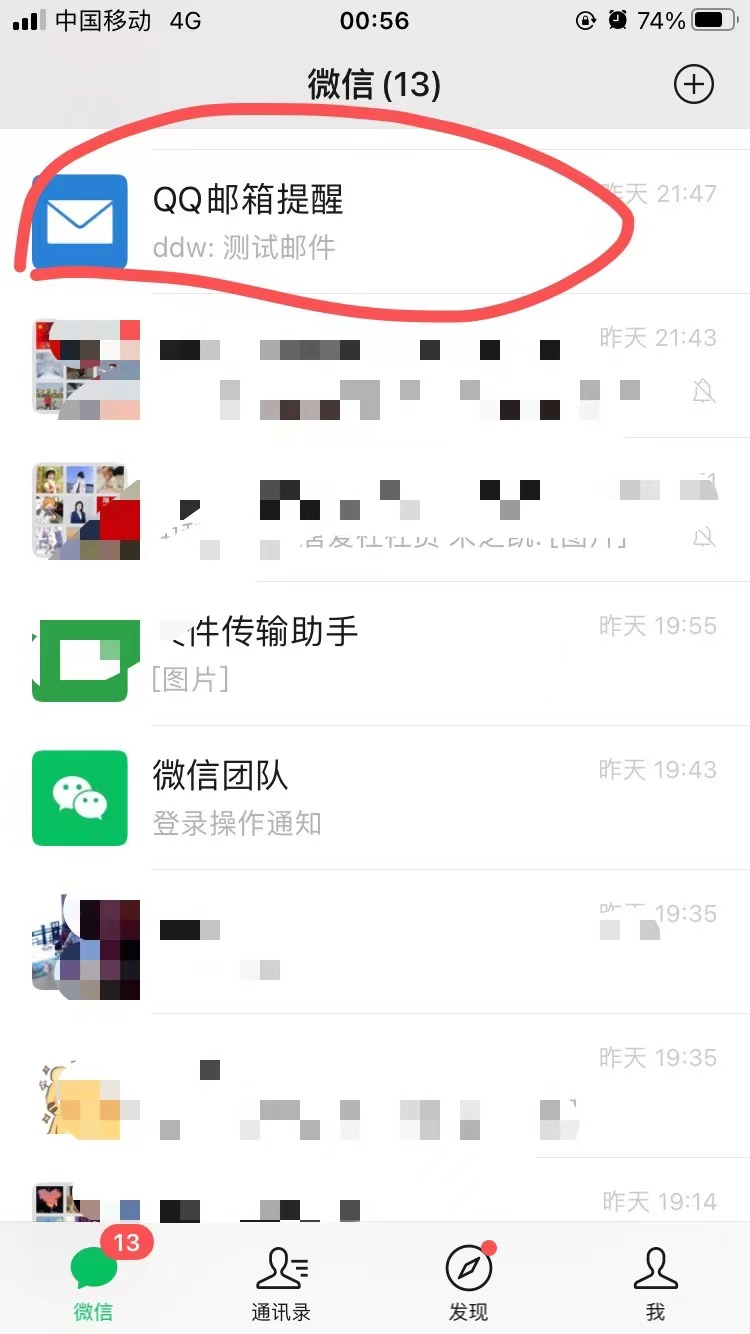Switch to the 发现 tab
750x1334 pixels.
point(469,1282)
